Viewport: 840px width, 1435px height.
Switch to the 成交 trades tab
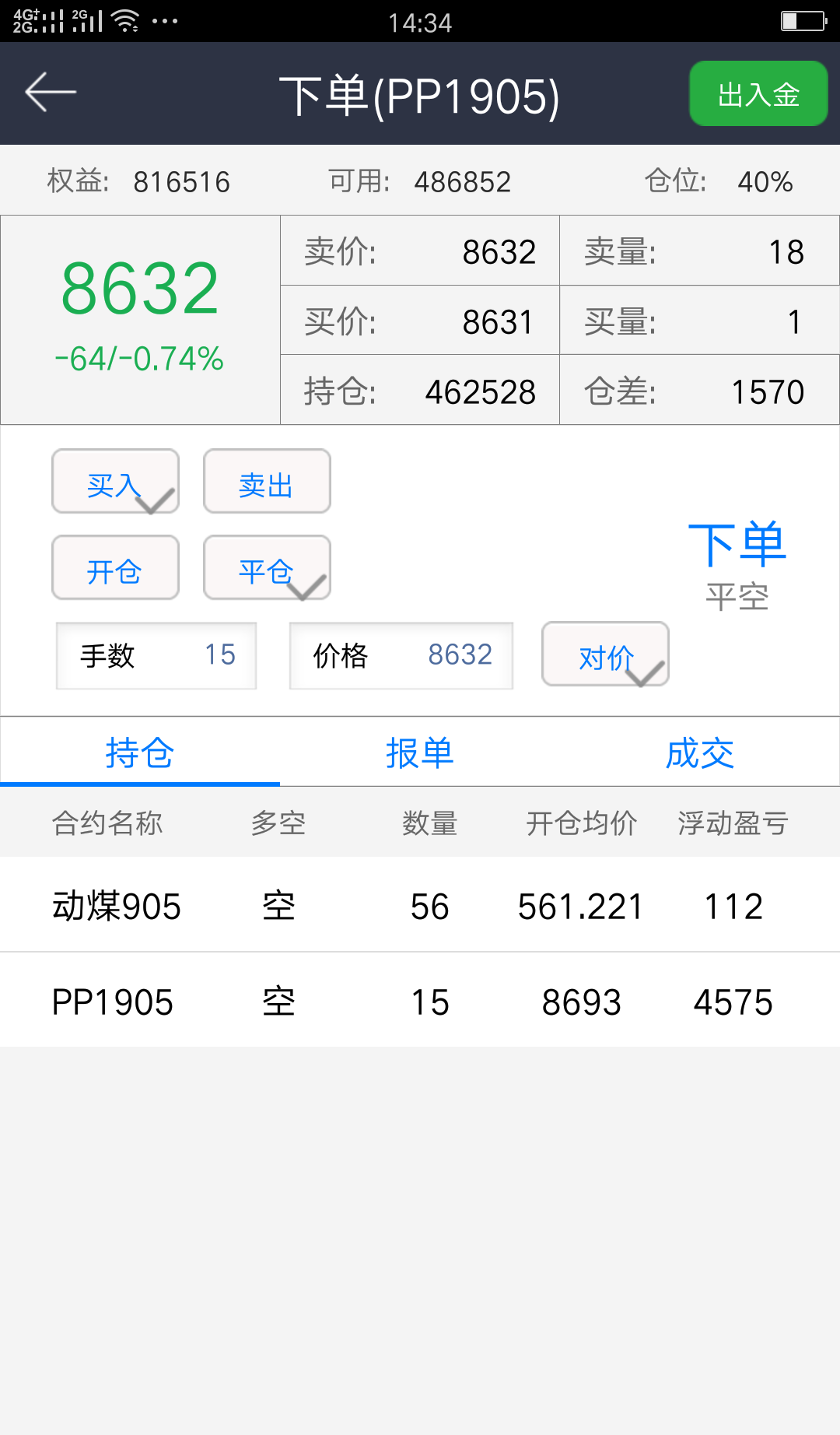[700, 753]
